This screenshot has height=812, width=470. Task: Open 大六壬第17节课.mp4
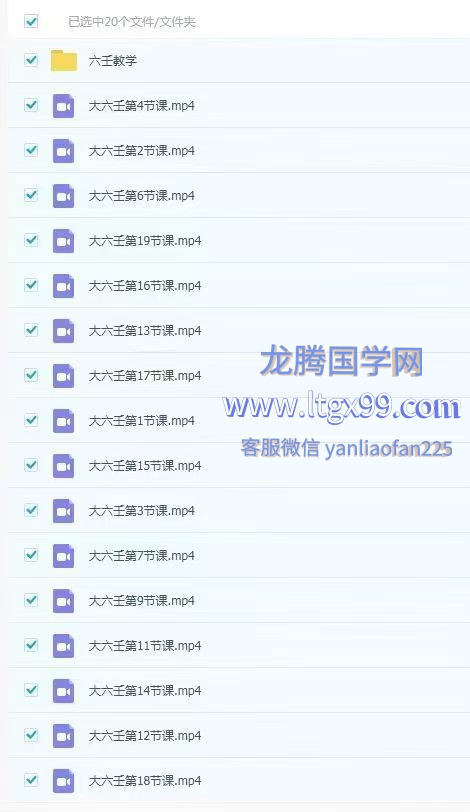pyautogui.click(x=145, y=376)
